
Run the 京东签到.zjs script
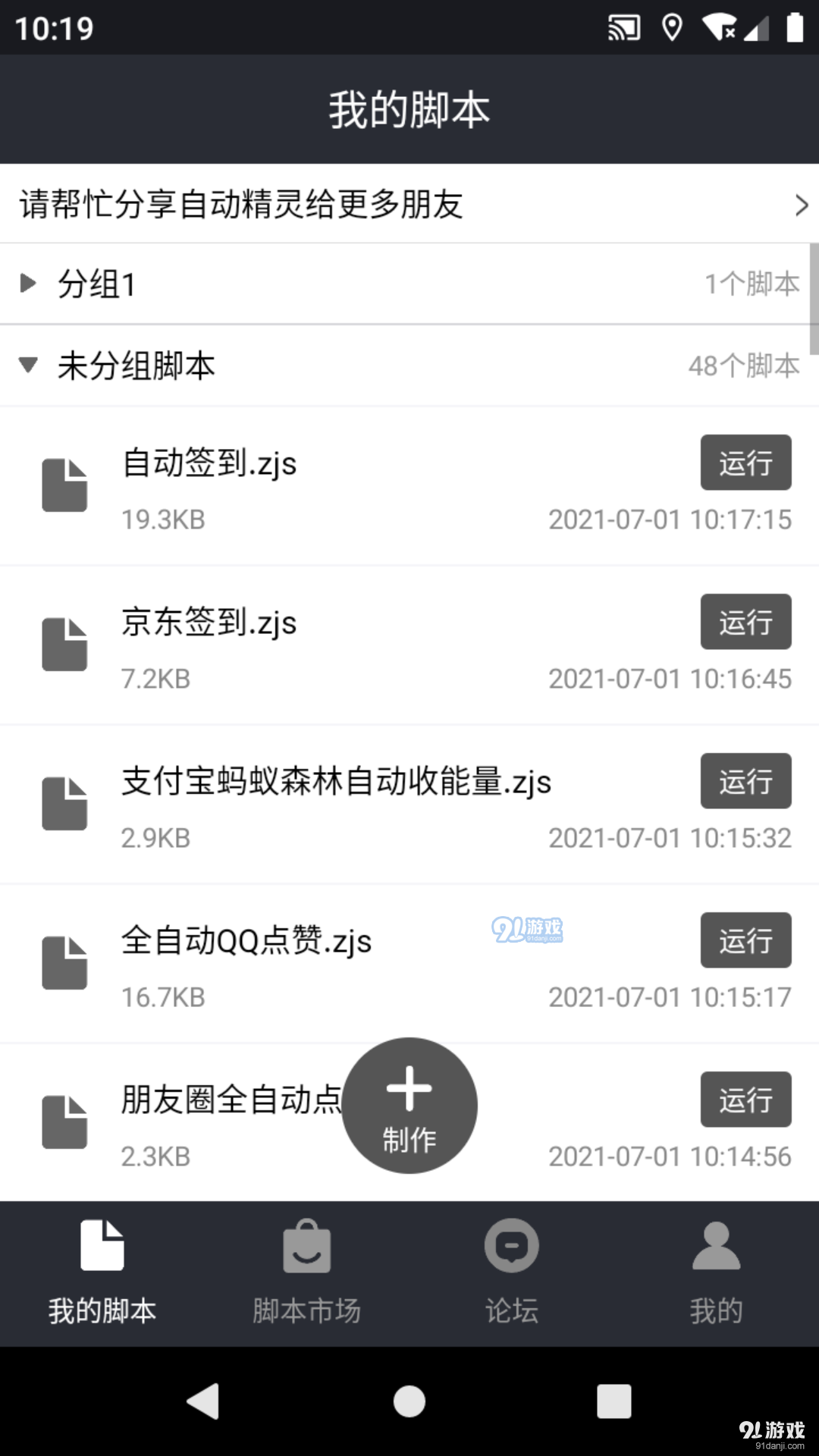(x=745, y=622)
